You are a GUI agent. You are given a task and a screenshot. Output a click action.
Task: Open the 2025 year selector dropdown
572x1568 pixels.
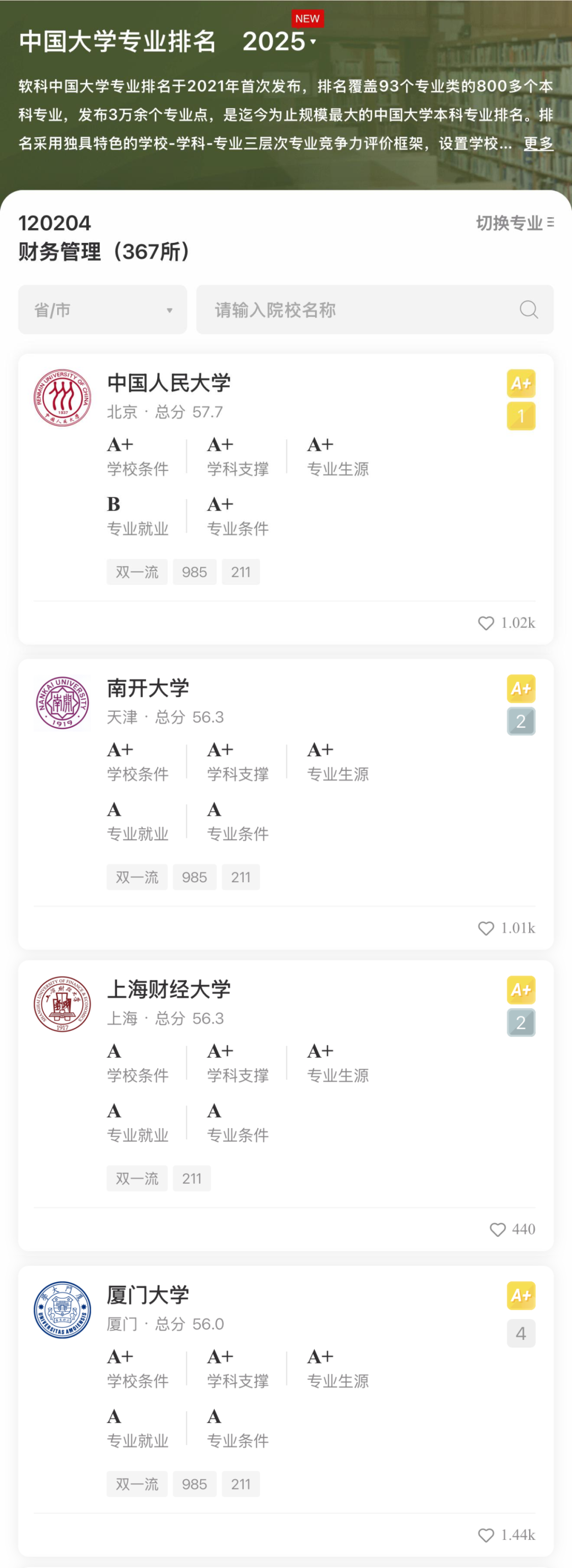click(x=280, y=41)
